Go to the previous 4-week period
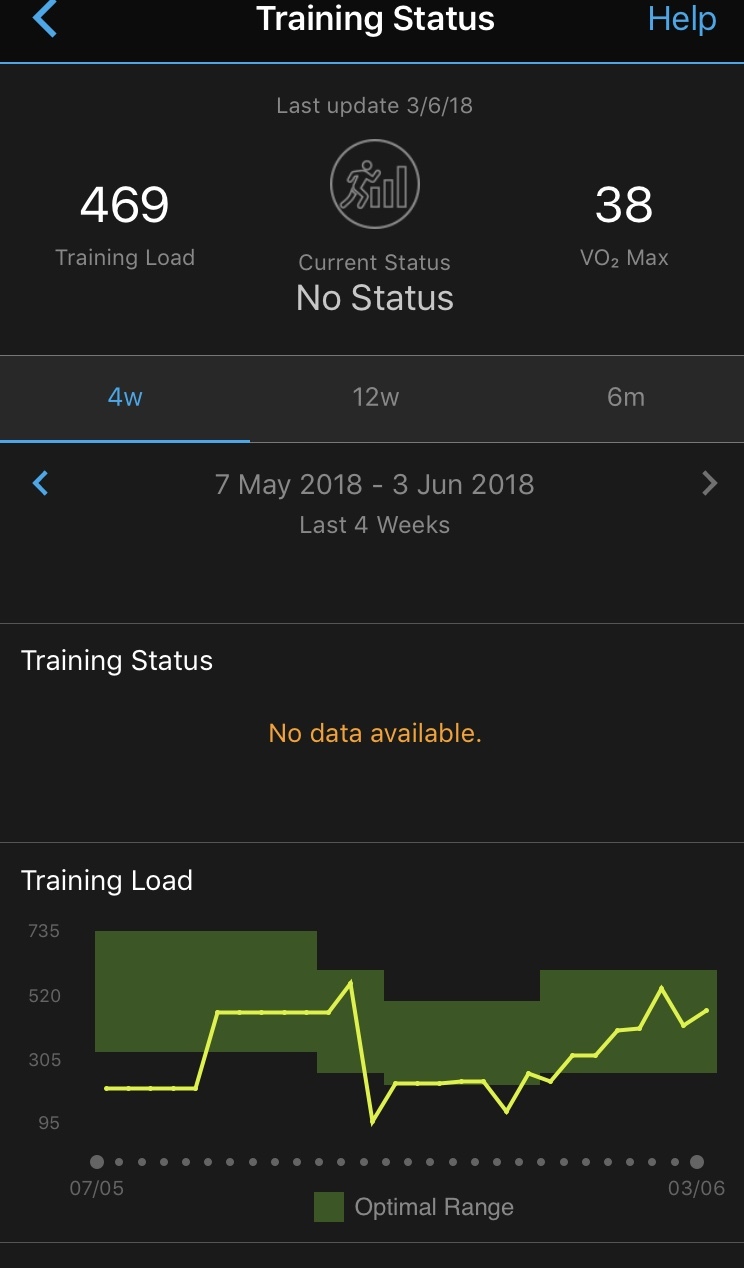Image resolution: width=744 pixels, height=1268 pixels. pos(41,484)
